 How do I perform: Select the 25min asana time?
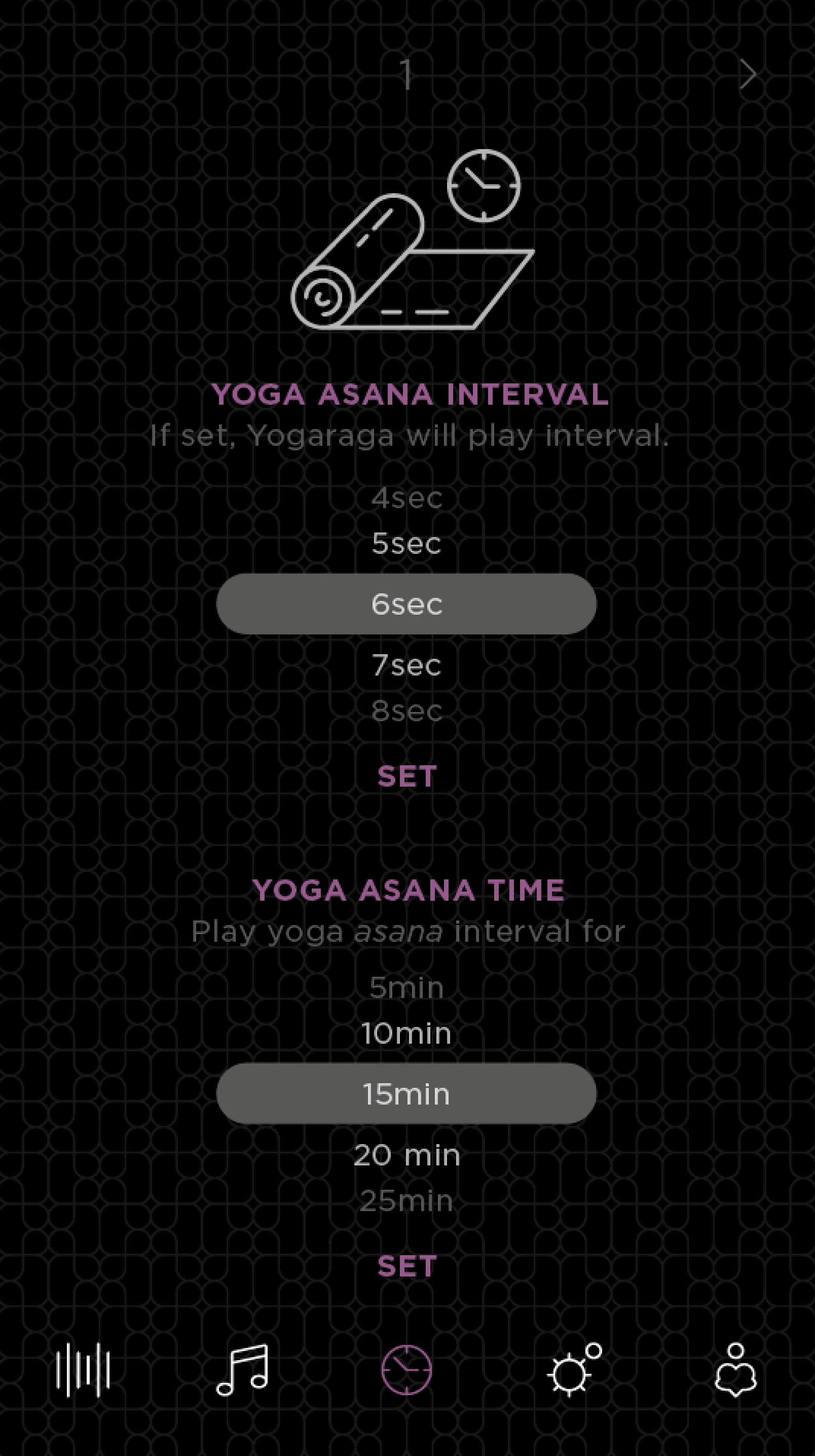(x=406, y=1201)
